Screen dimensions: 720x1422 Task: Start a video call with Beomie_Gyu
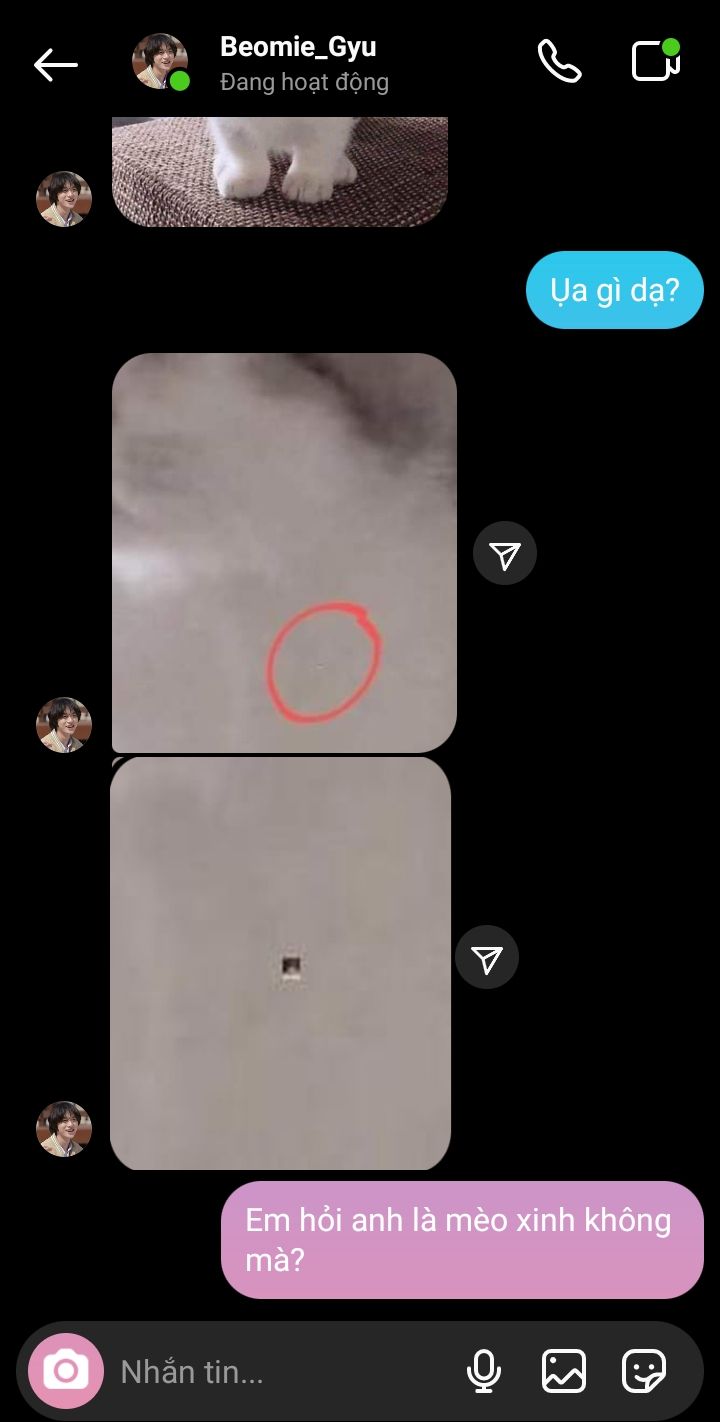coord(656,61)
